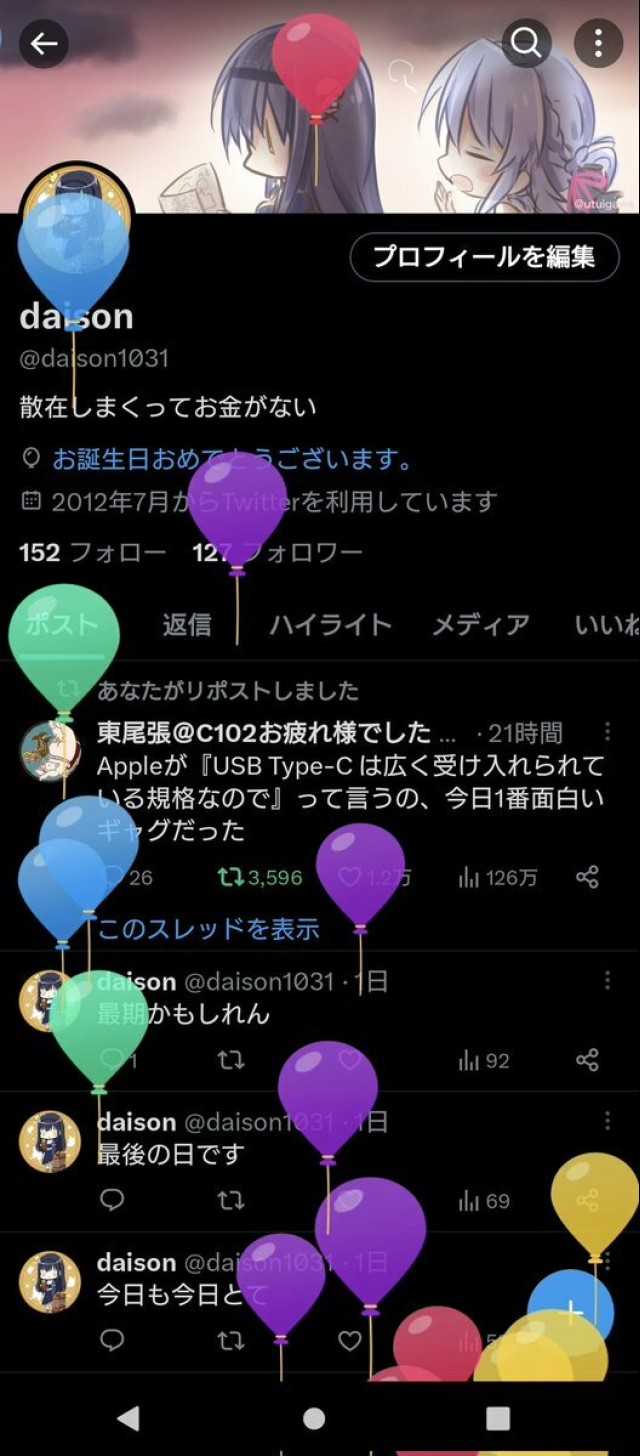Open more options for 最後の日です post
Image resolution: width=640 pixels, height=1456 pixels.
[607, 1121]
